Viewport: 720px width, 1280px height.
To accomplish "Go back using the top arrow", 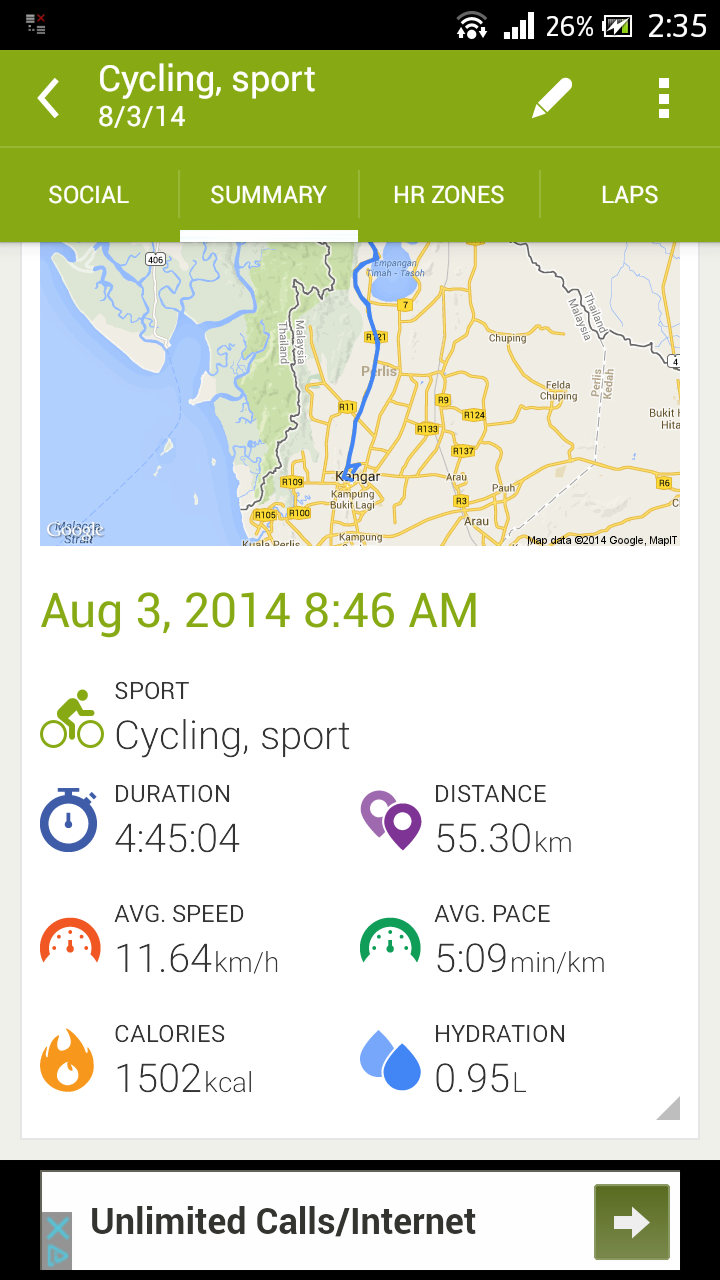I will click(48, 98).
